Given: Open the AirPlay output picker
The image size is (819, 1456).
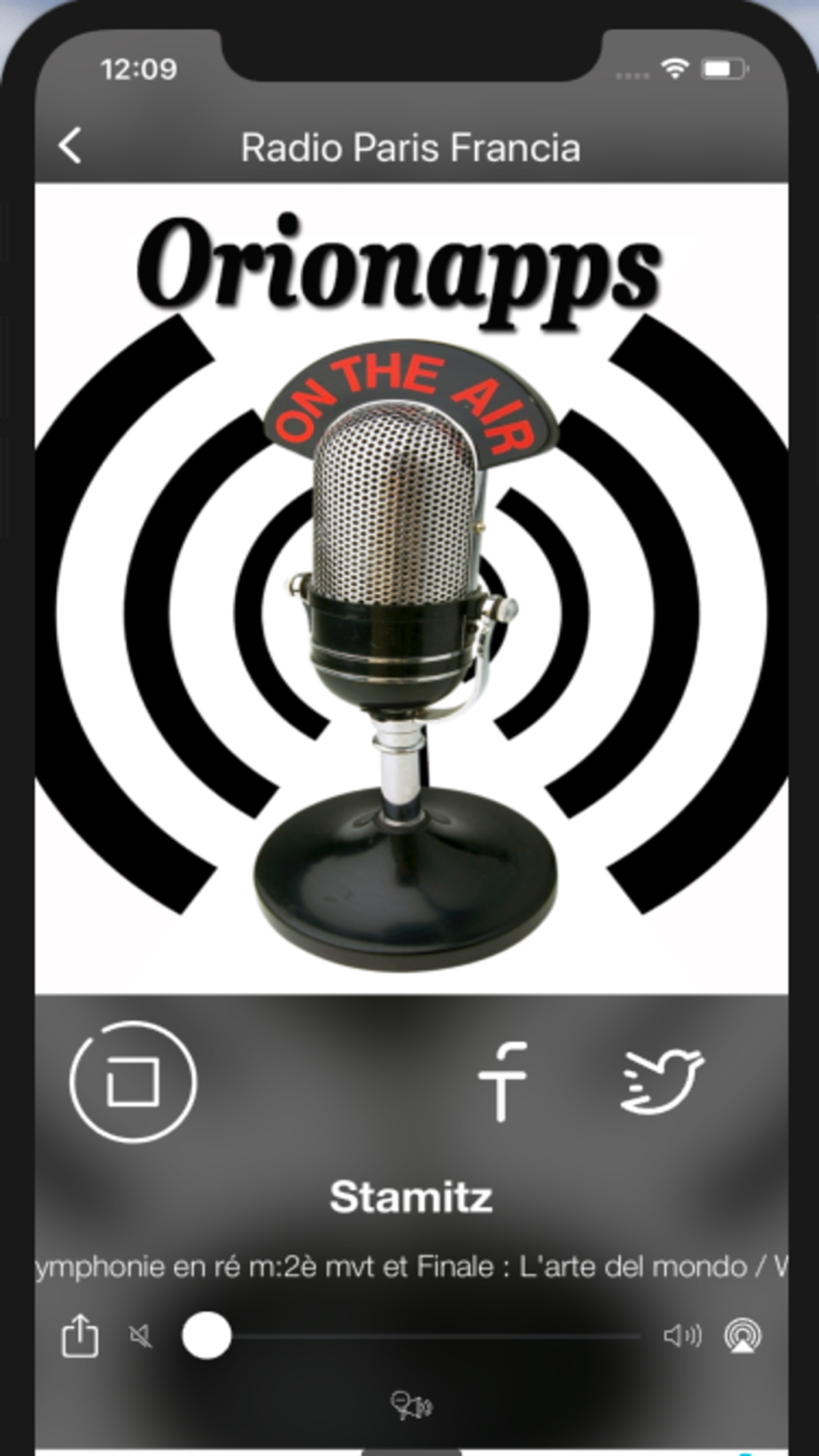Looking at the screenshot, I should [x=743, y=1336].
